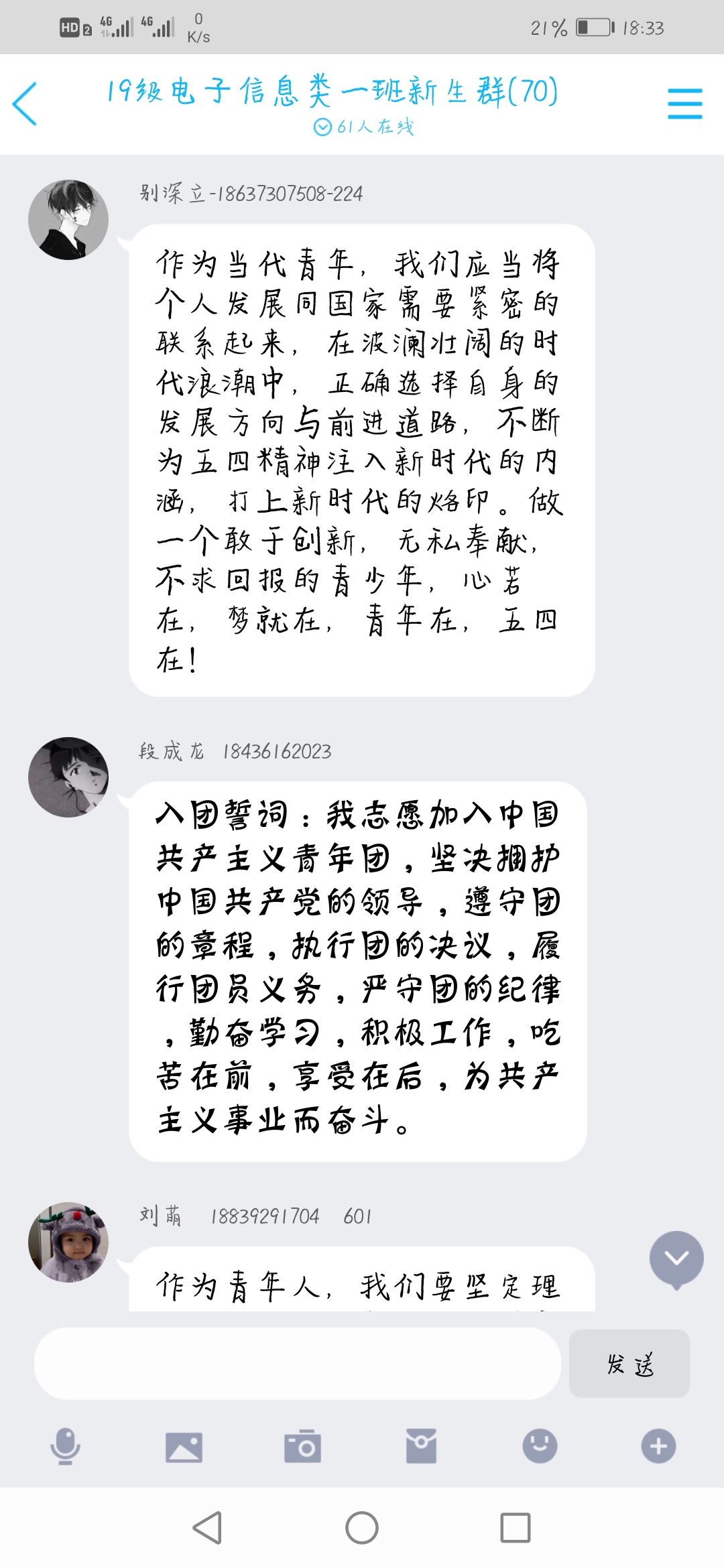Start voice input with the microphone icon

tap(65, 1446)
